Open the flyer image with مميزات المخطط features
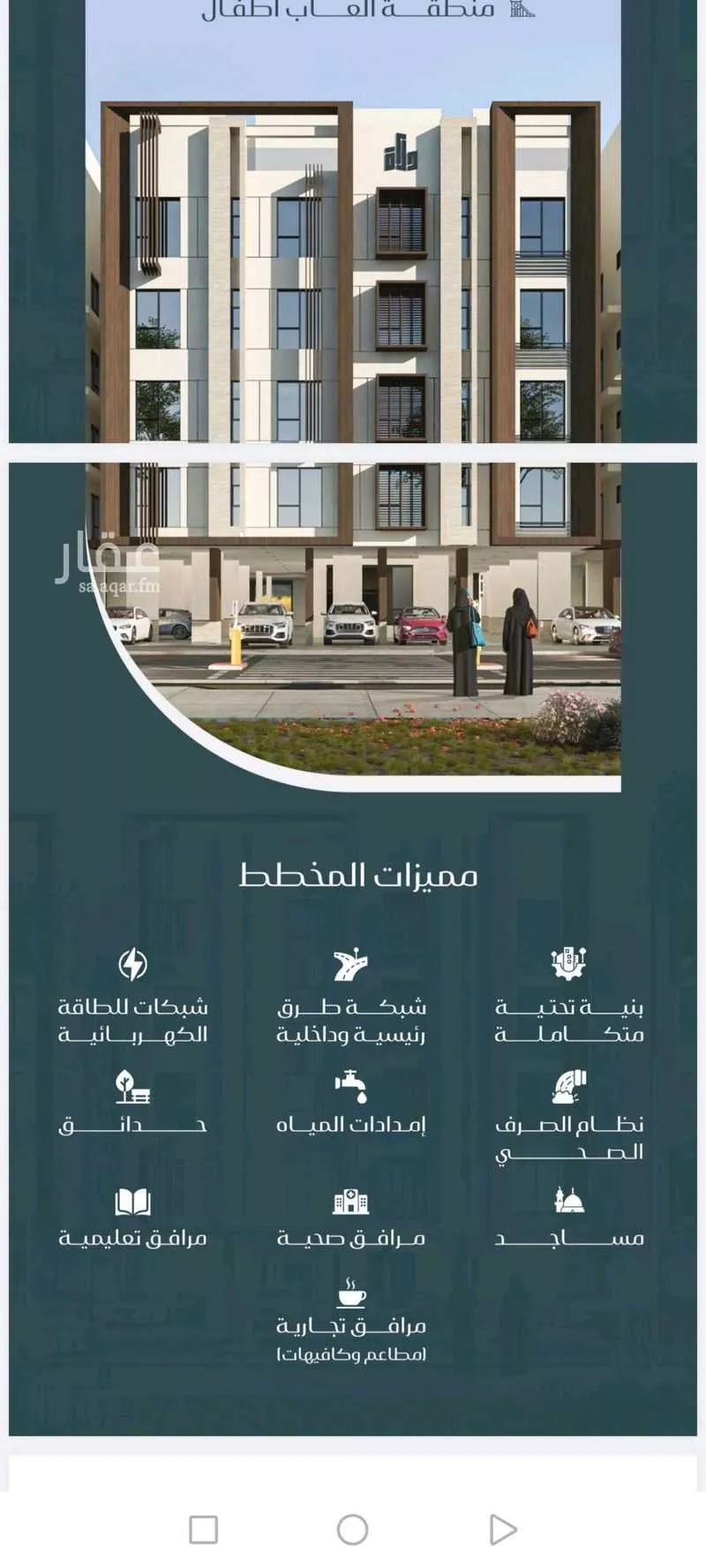Viewport: 706px width, 1568px height. [353, 971]
